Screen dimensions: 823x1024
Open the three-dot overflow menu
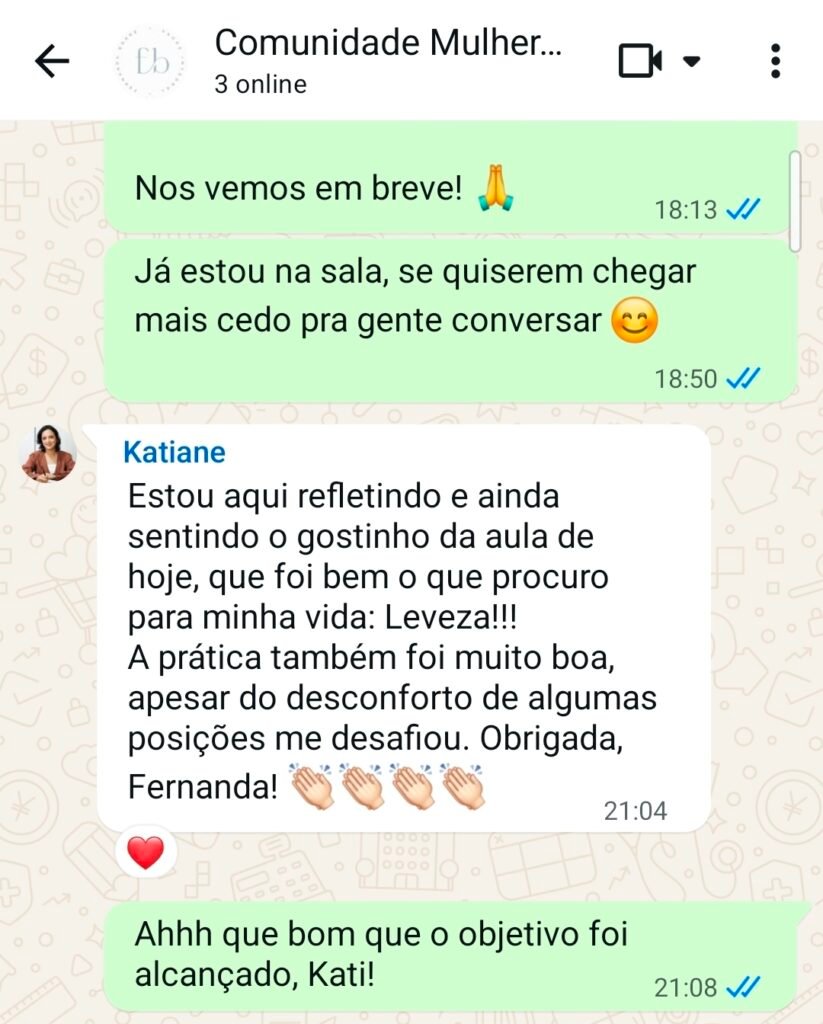[x=775, y=60]
